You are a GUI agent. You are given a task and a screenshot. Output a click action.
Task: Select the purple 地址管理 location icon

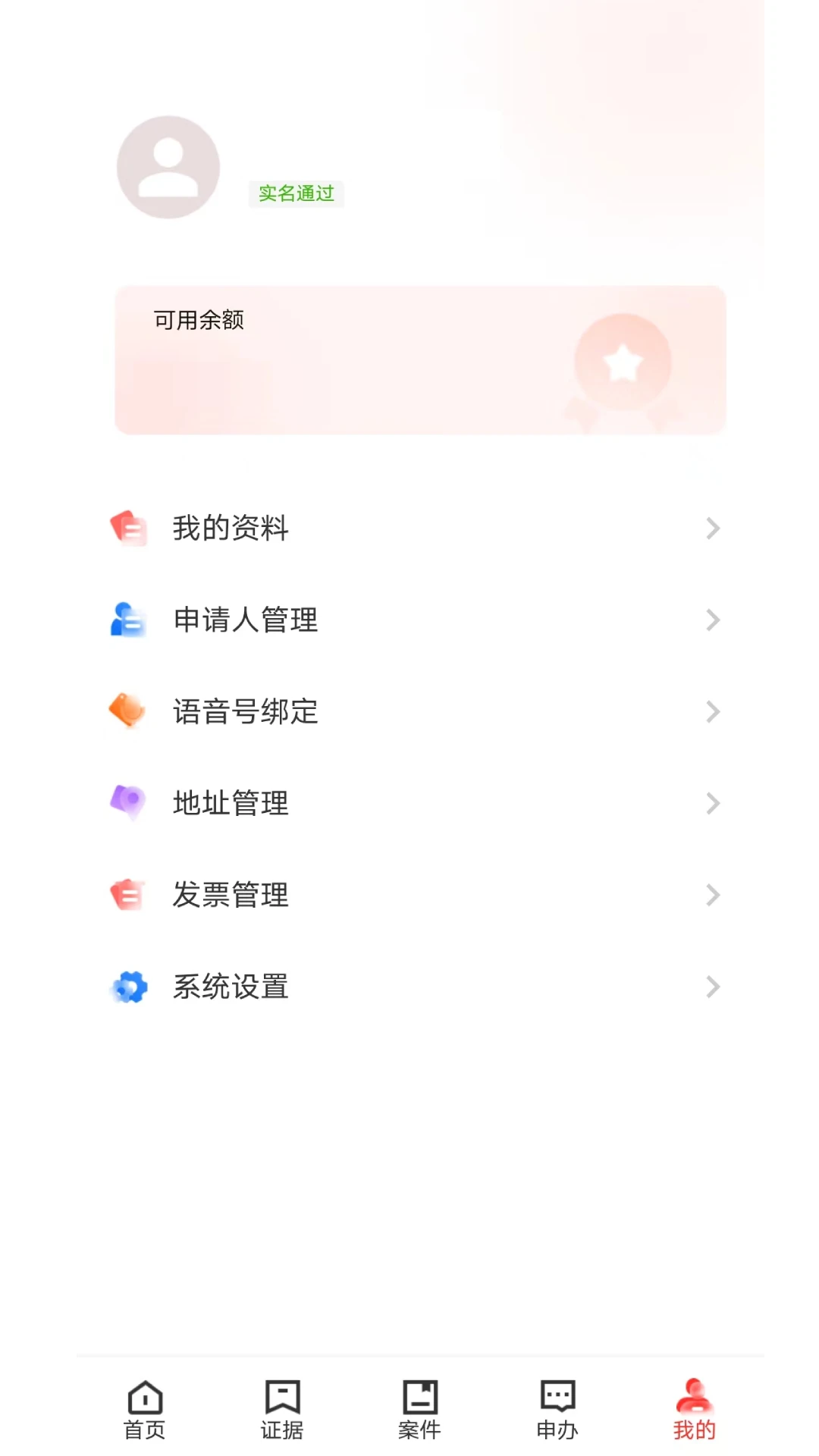[x=129, y=803]
